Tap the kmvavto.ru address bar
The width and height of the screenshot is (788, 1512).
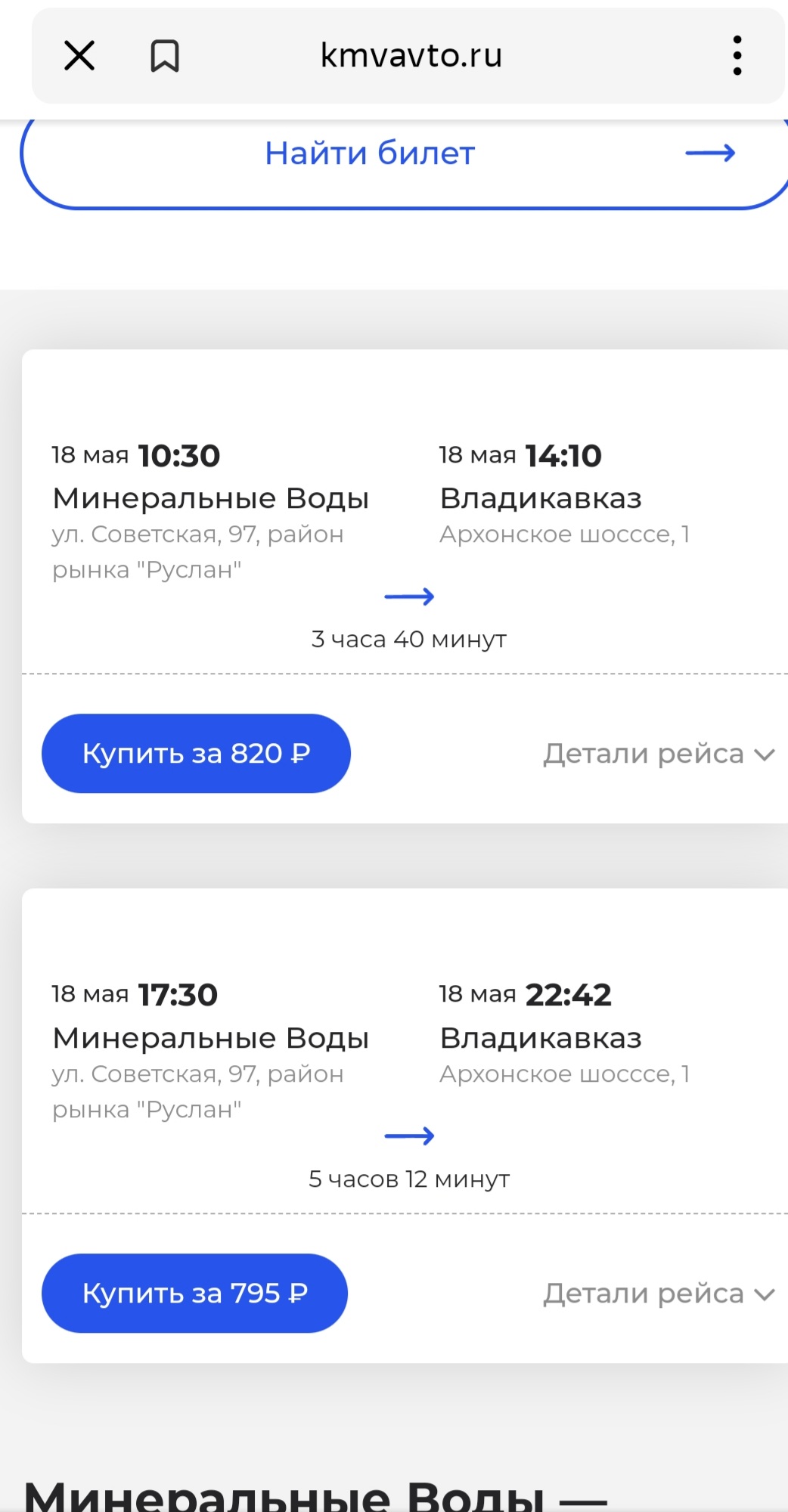click(x=411, y=56)
